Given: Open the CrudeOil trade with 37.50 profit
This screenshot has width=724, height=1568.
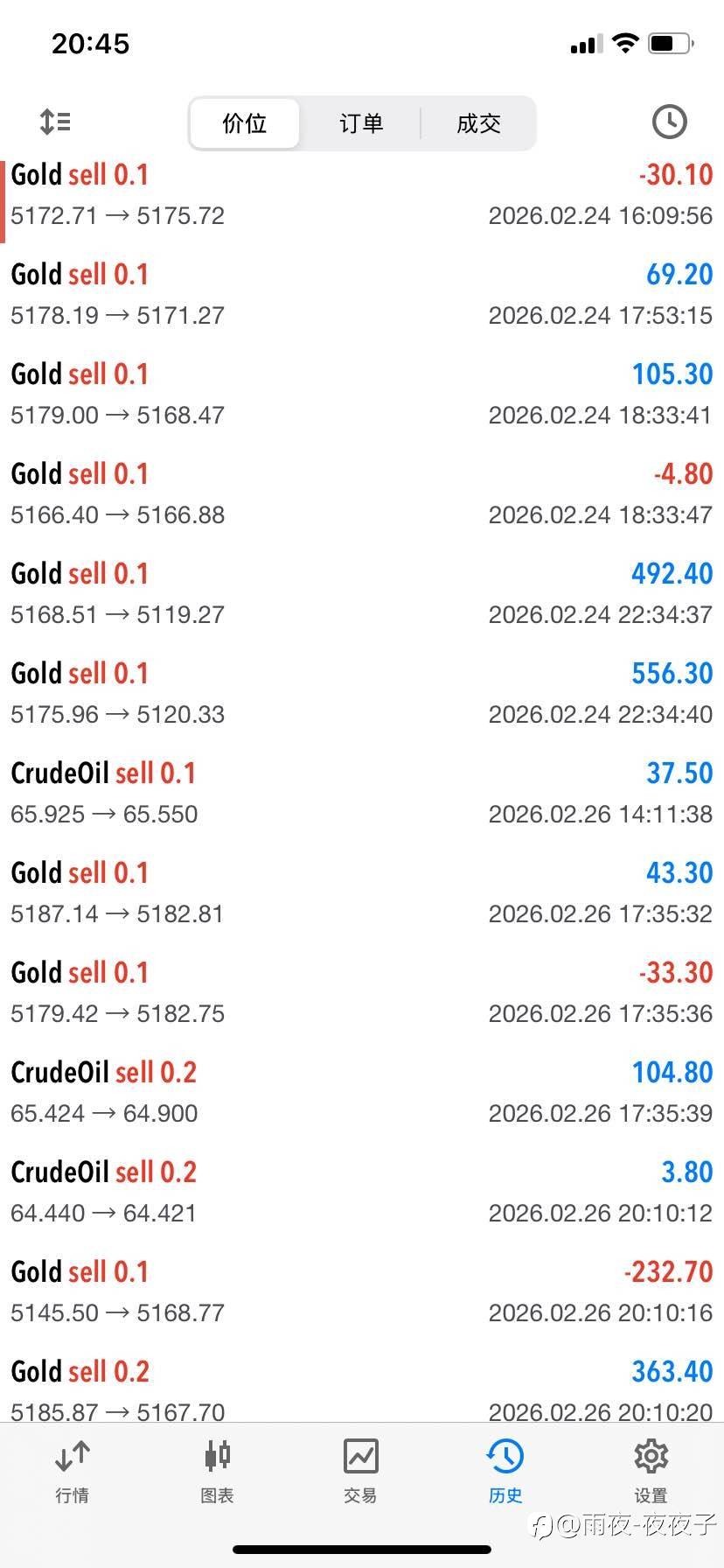Looking at the screenshot, I should click(x=362, y=793).
